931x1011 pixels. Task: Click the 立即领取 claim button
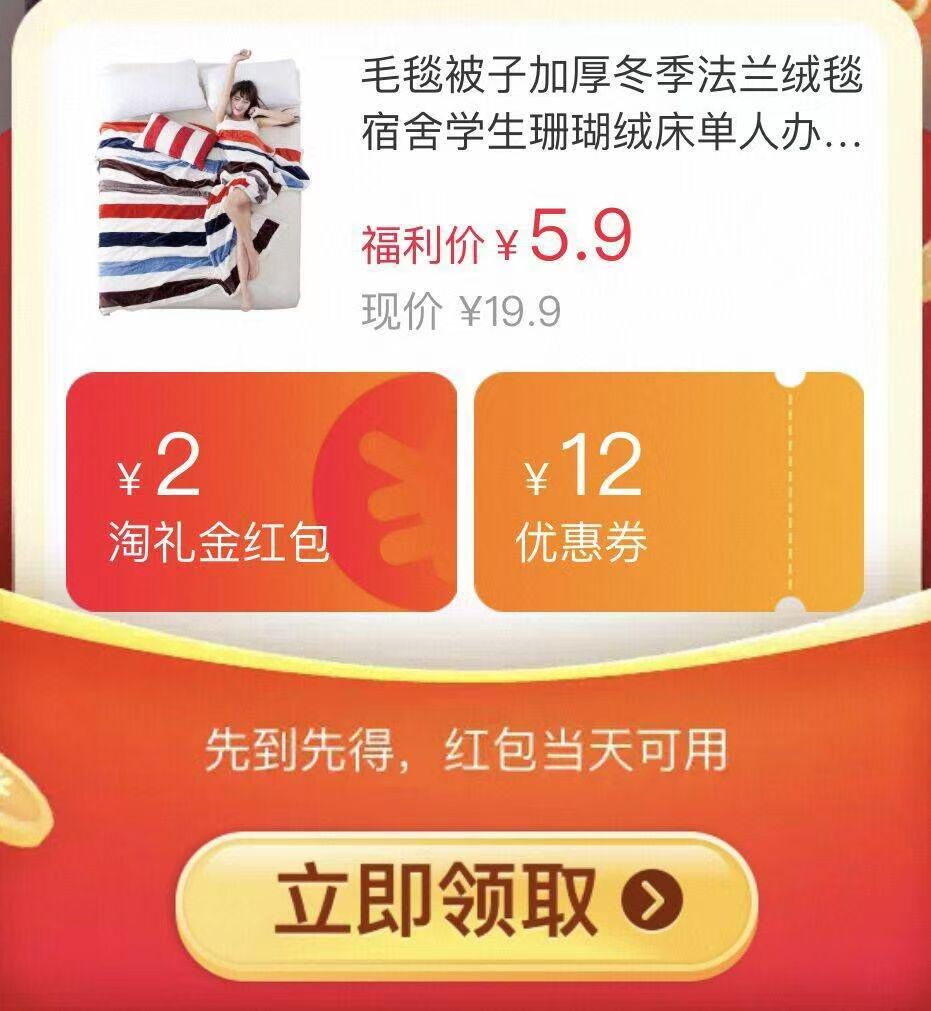[x=465, y=899]
